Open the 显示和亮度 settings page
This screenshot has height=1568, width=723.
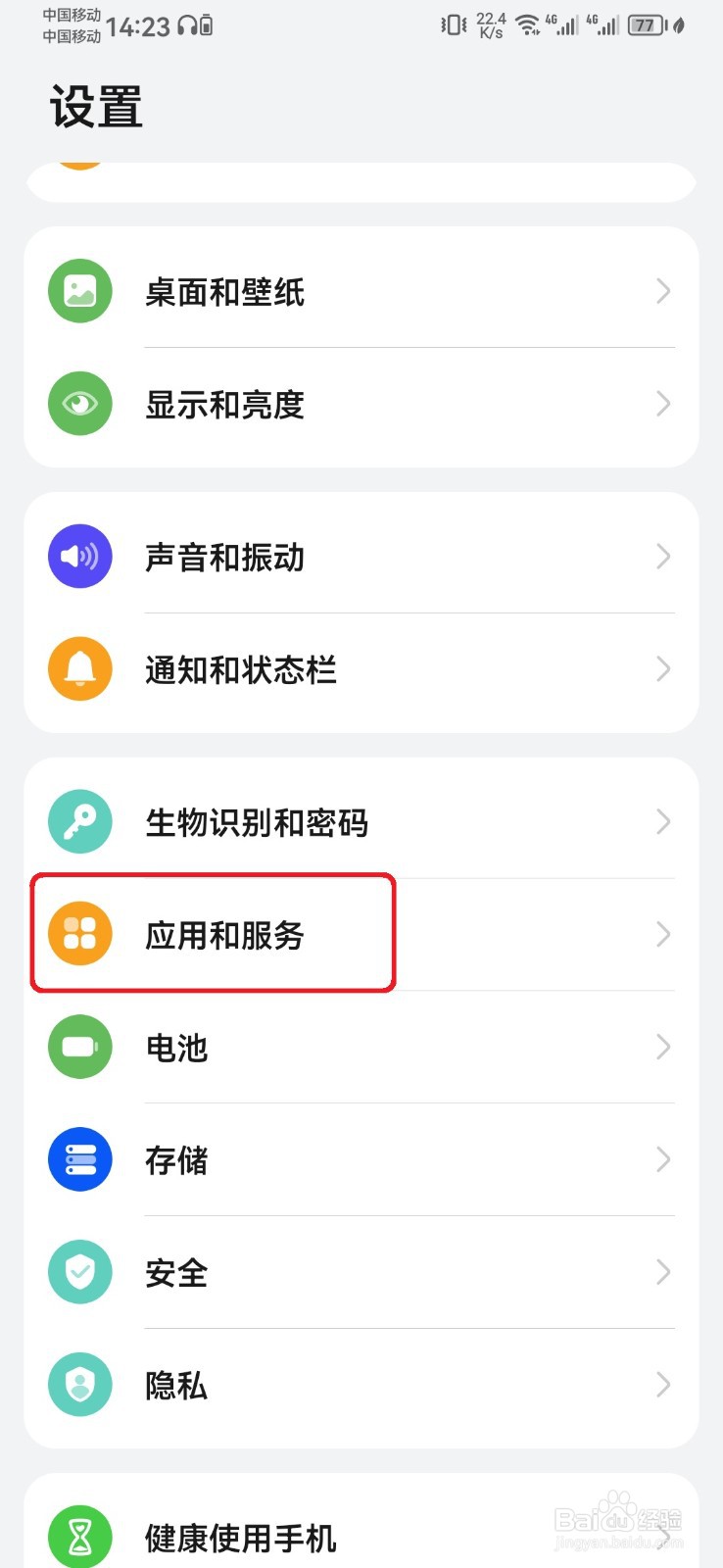[x=361, y=404]
